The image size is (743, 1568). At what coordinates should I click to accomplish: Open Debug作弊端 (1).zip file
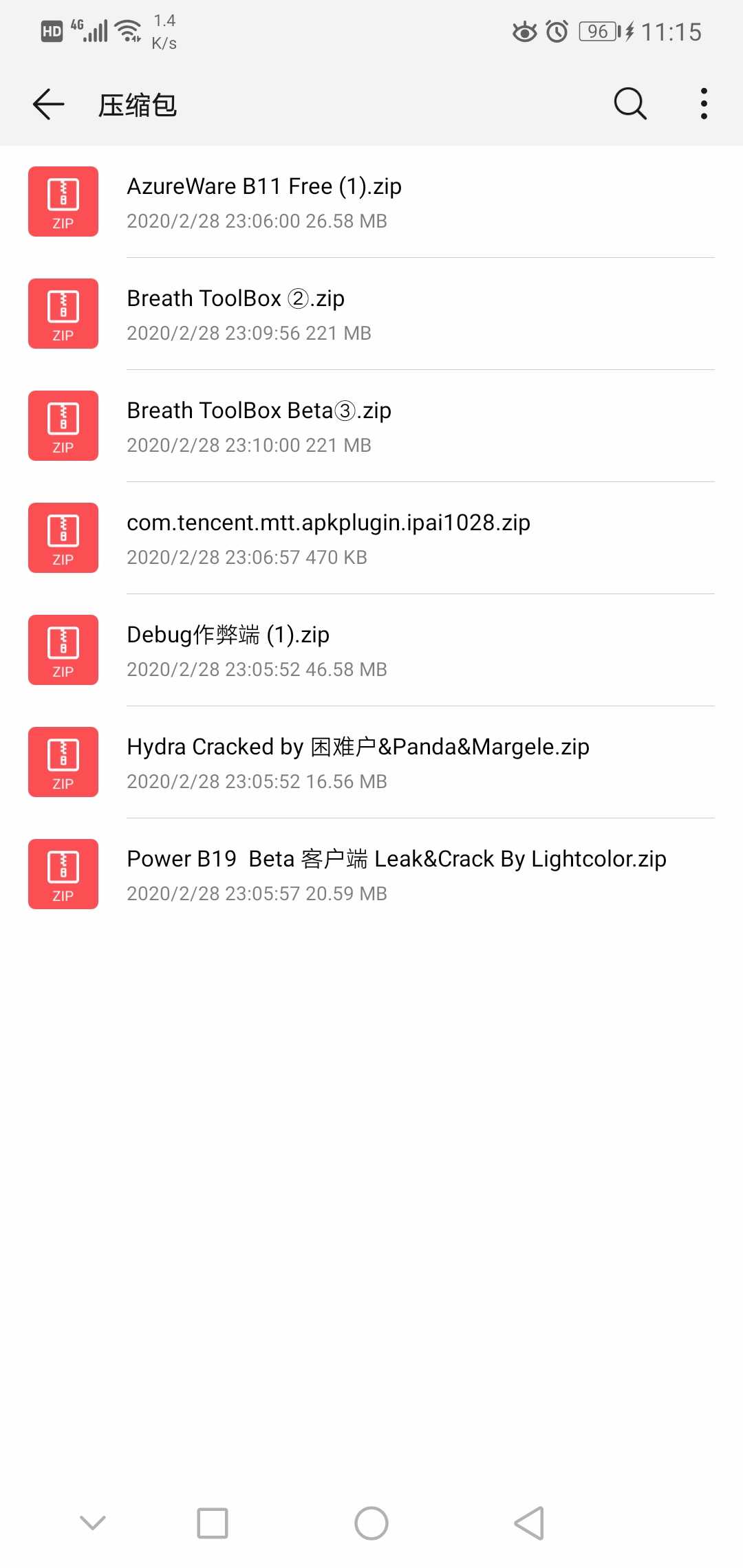pos(371,650)
